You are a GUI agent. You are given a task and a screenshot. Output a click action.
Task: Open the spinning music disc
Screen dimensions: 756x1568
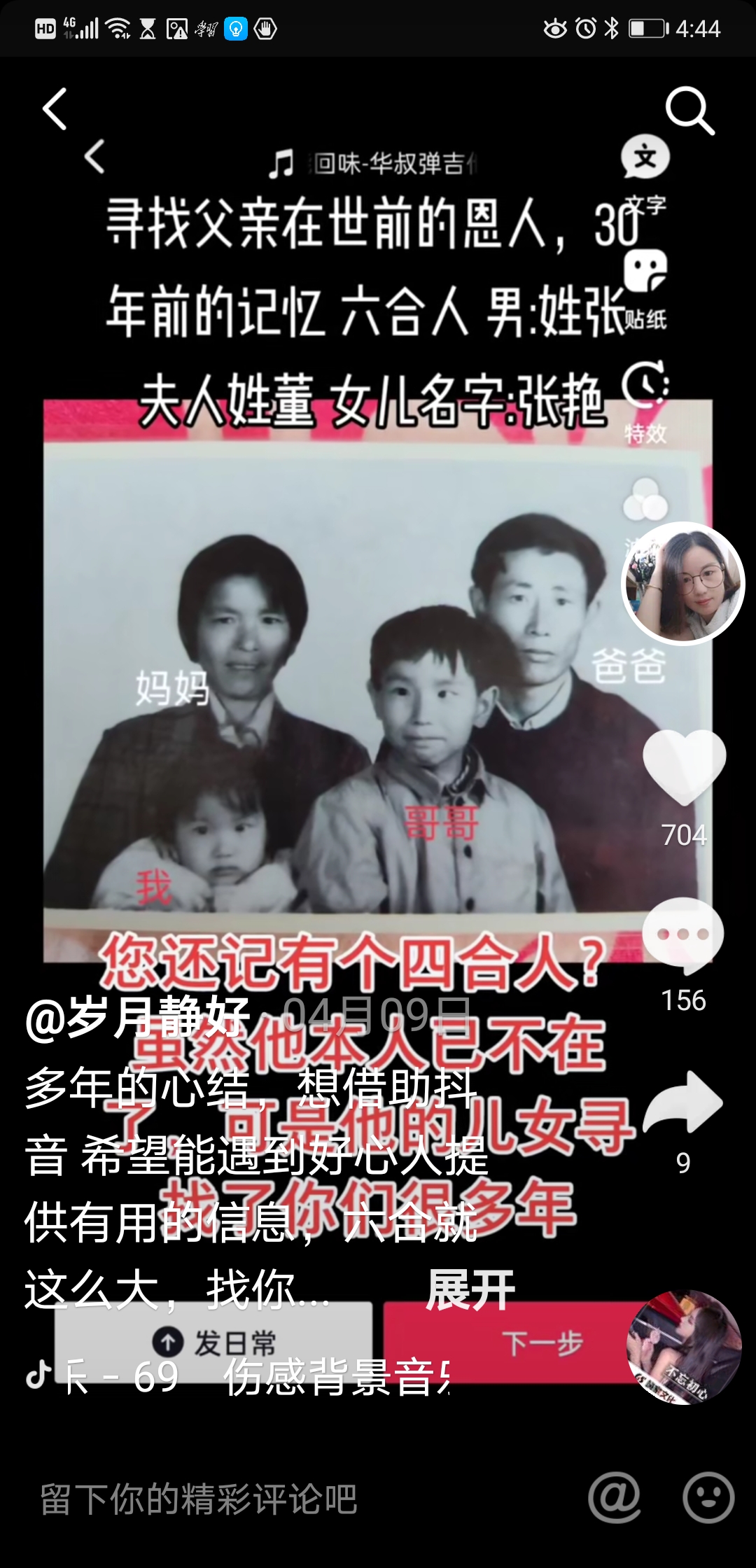point(684,1347)
